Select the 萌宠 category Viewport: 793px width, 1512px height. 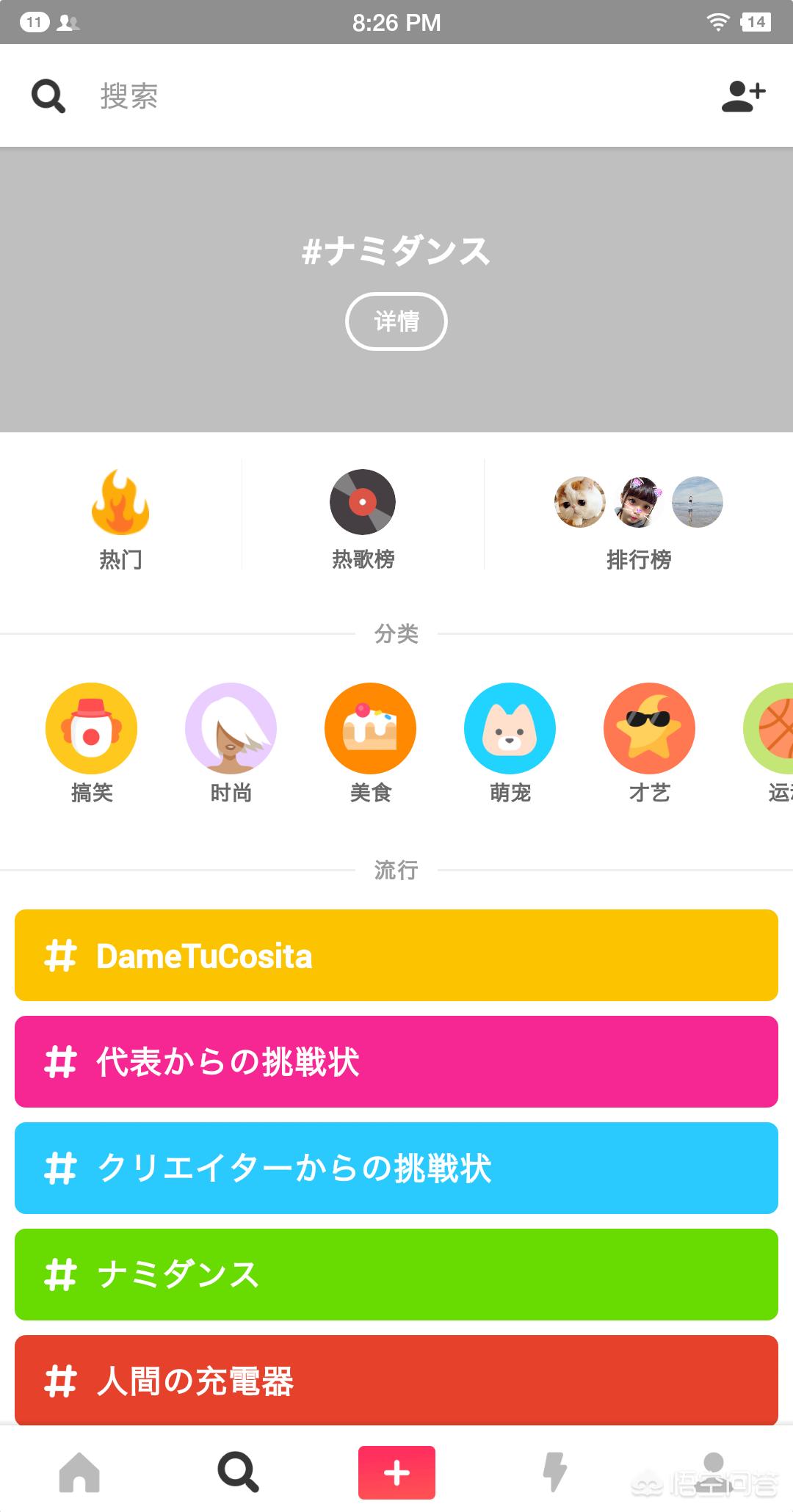point(510,743)
